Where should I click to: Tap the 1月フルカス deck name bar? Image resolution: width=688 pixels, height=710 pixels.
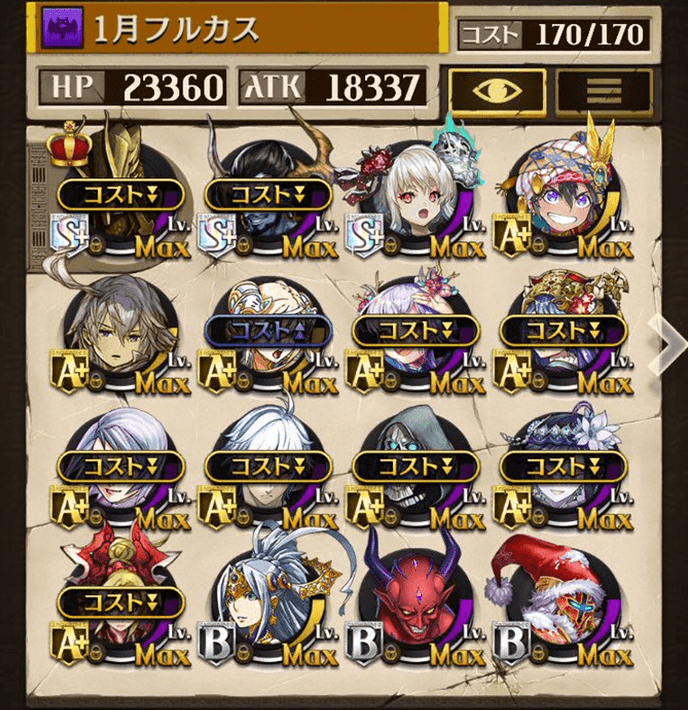click(x=240, y=29)
